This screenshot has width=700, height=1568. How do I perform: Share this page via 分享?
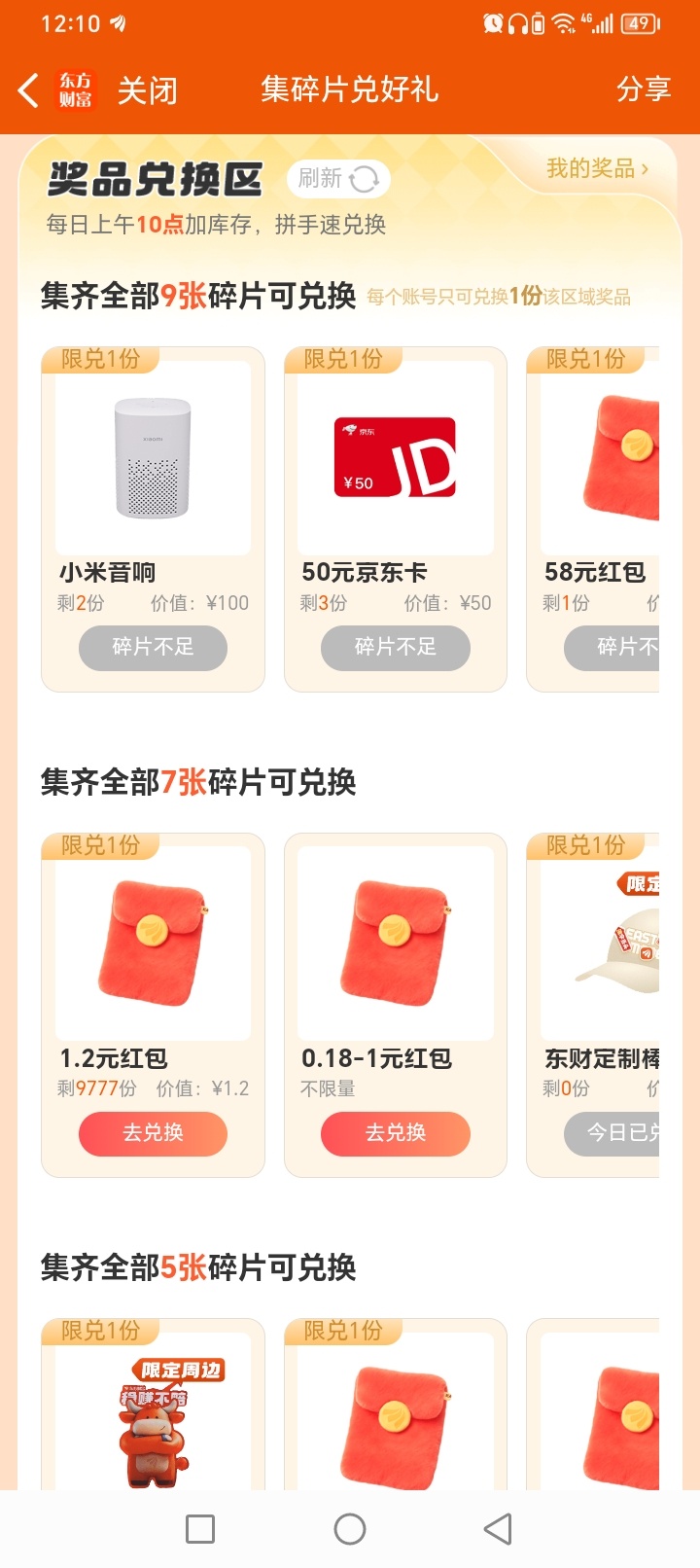click(643, 89)
